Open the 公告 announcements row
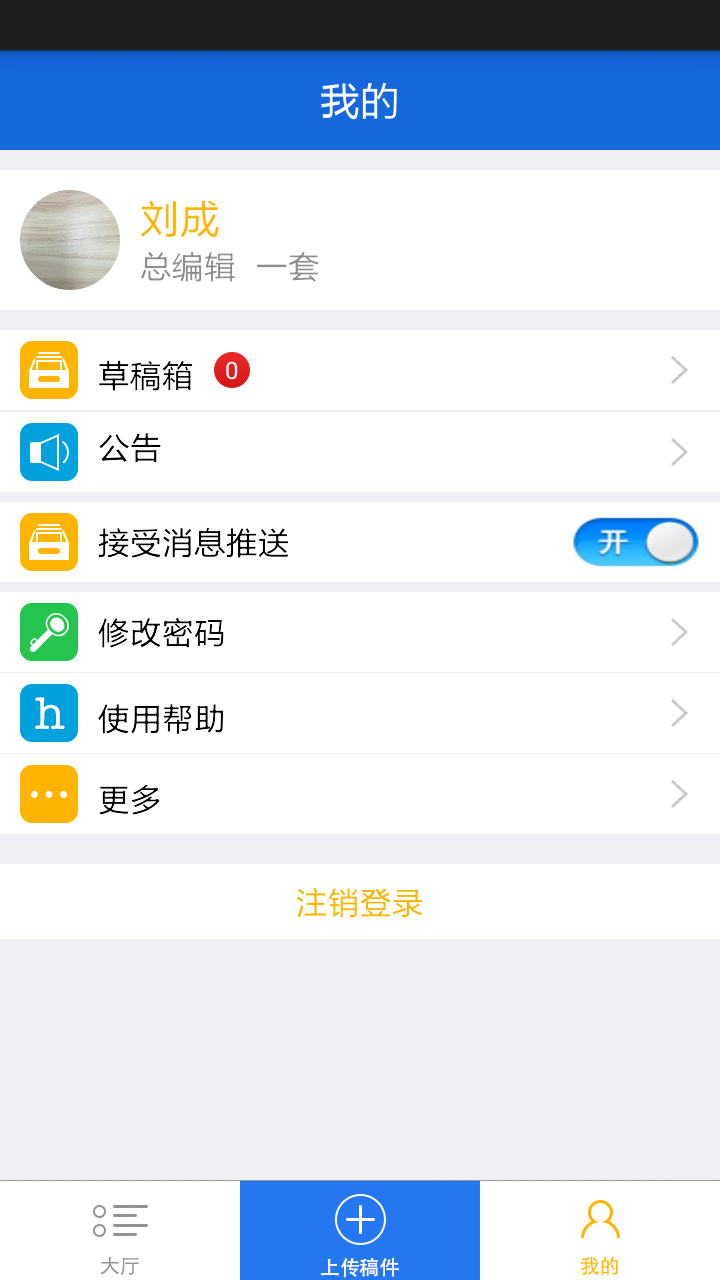This screenshot has width=720, height=1280. point(360,452)
